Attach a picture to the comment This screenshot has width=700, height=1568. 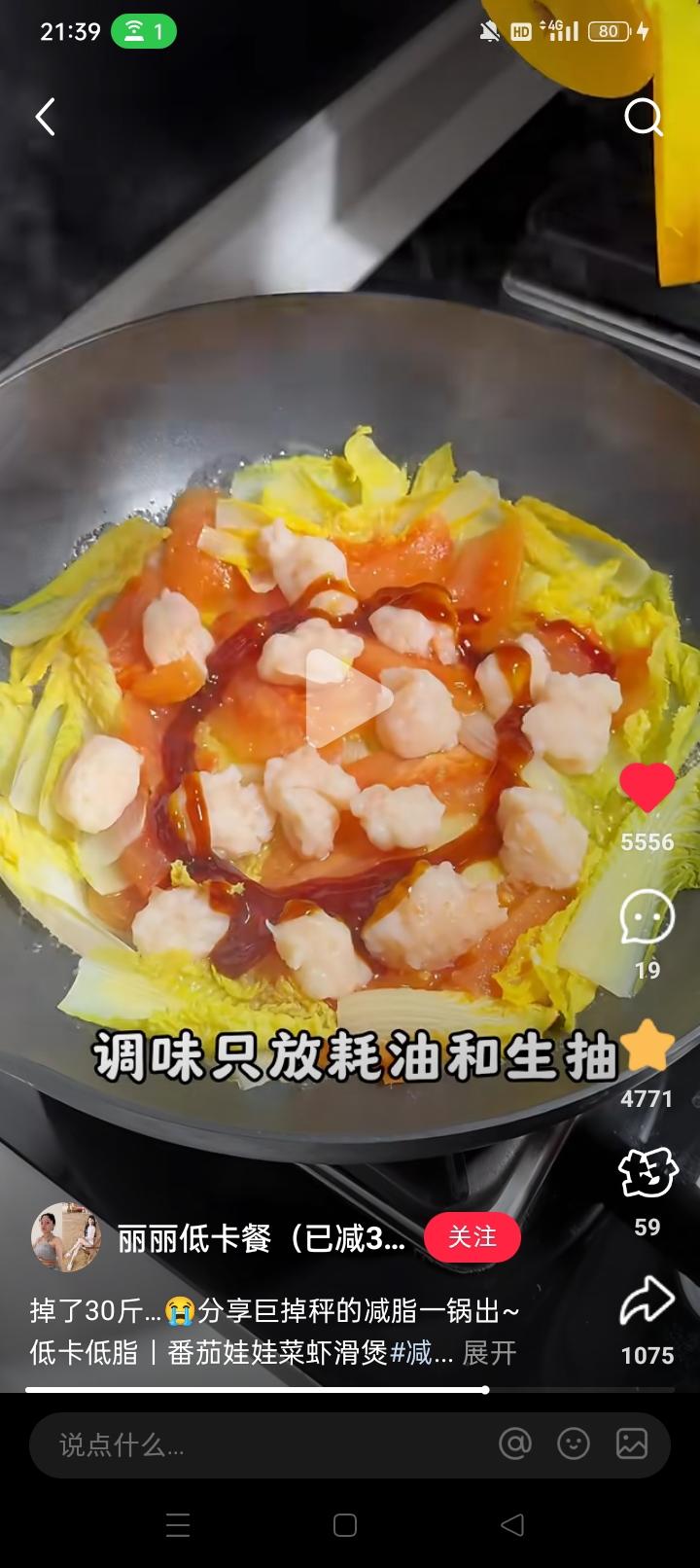coord(632,1444)
